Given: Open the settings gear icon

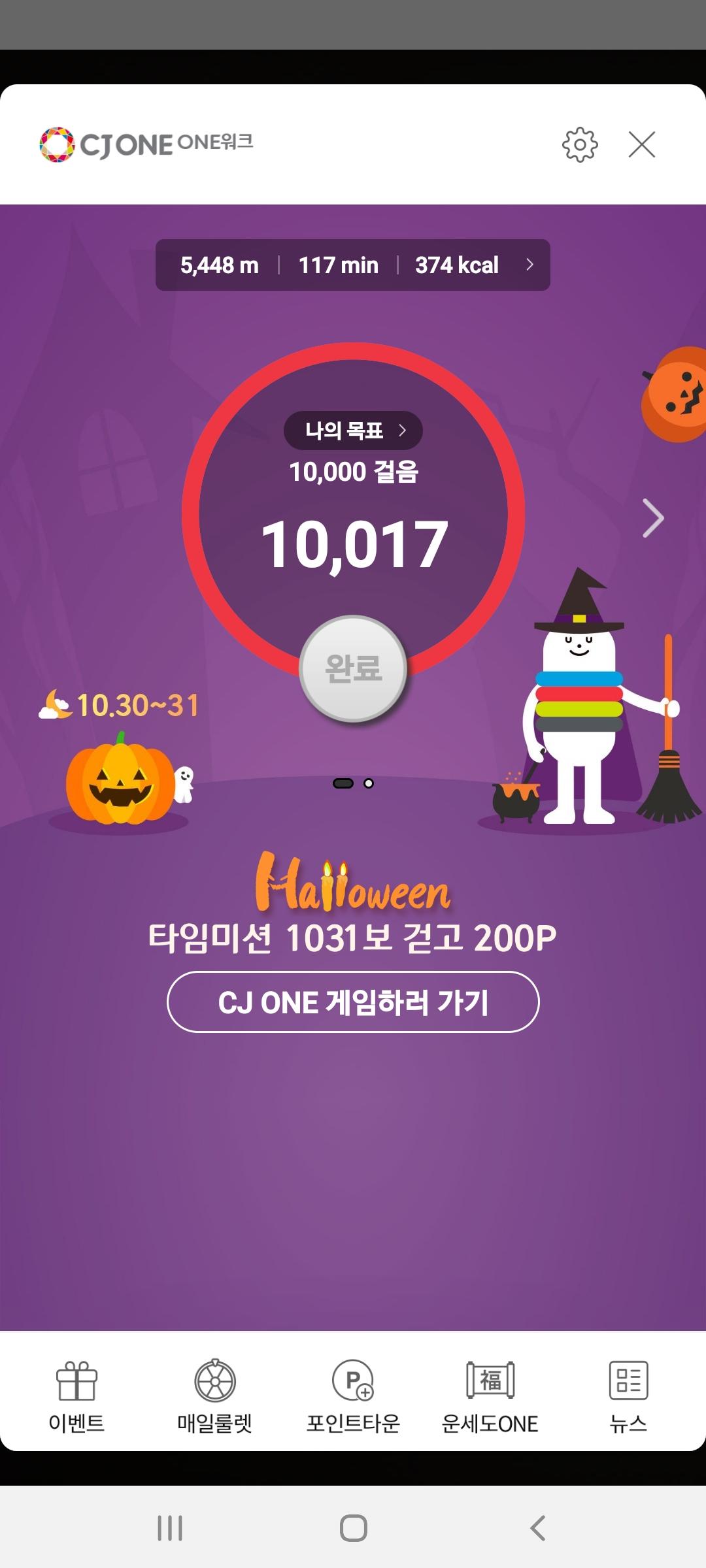Looking at the screenshot, I should tap(579, 144).
